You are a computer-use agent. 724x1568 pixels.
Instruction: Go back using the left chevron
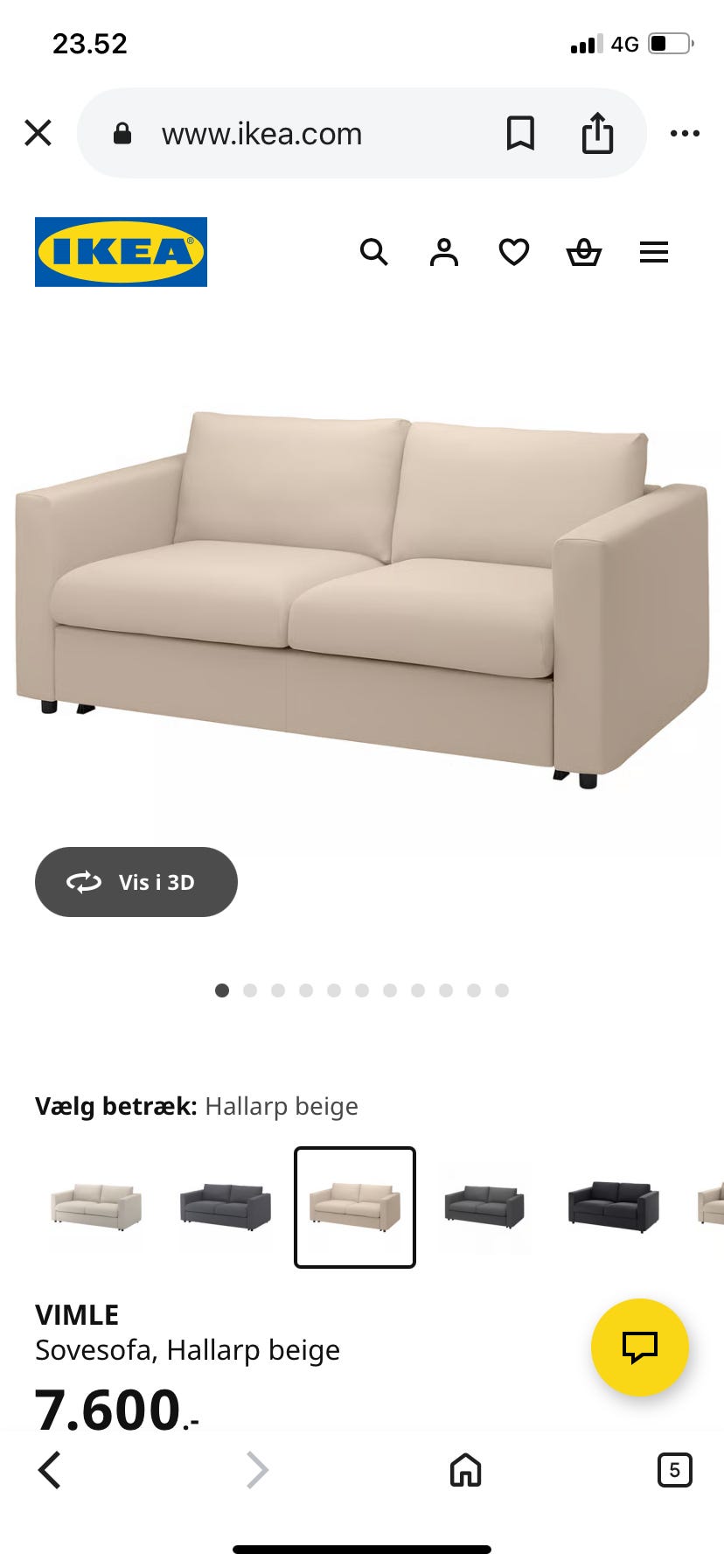coord(49,1470)
